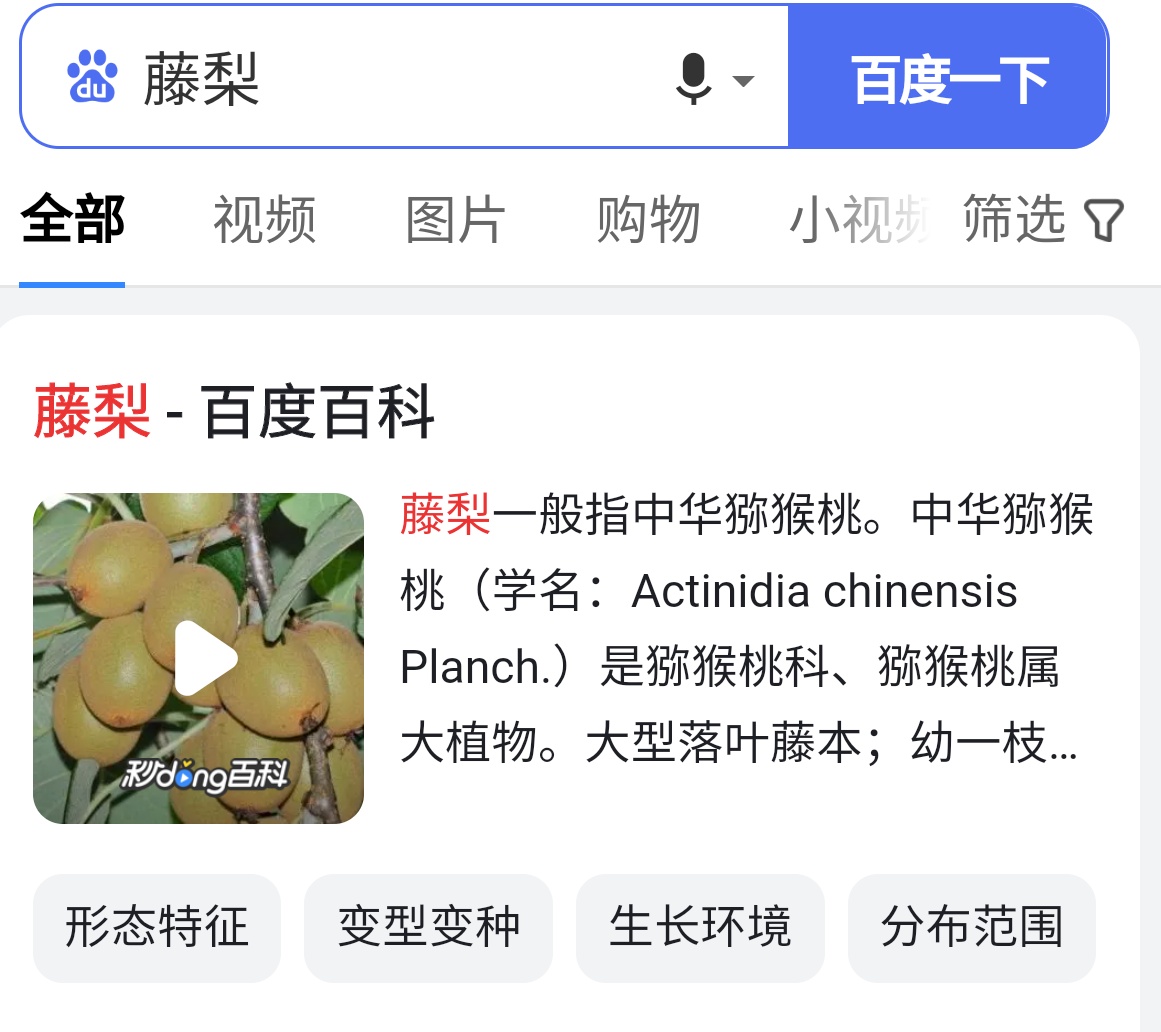Switch to the 购物 tab

pyautogui.click(x=648, y=219)
